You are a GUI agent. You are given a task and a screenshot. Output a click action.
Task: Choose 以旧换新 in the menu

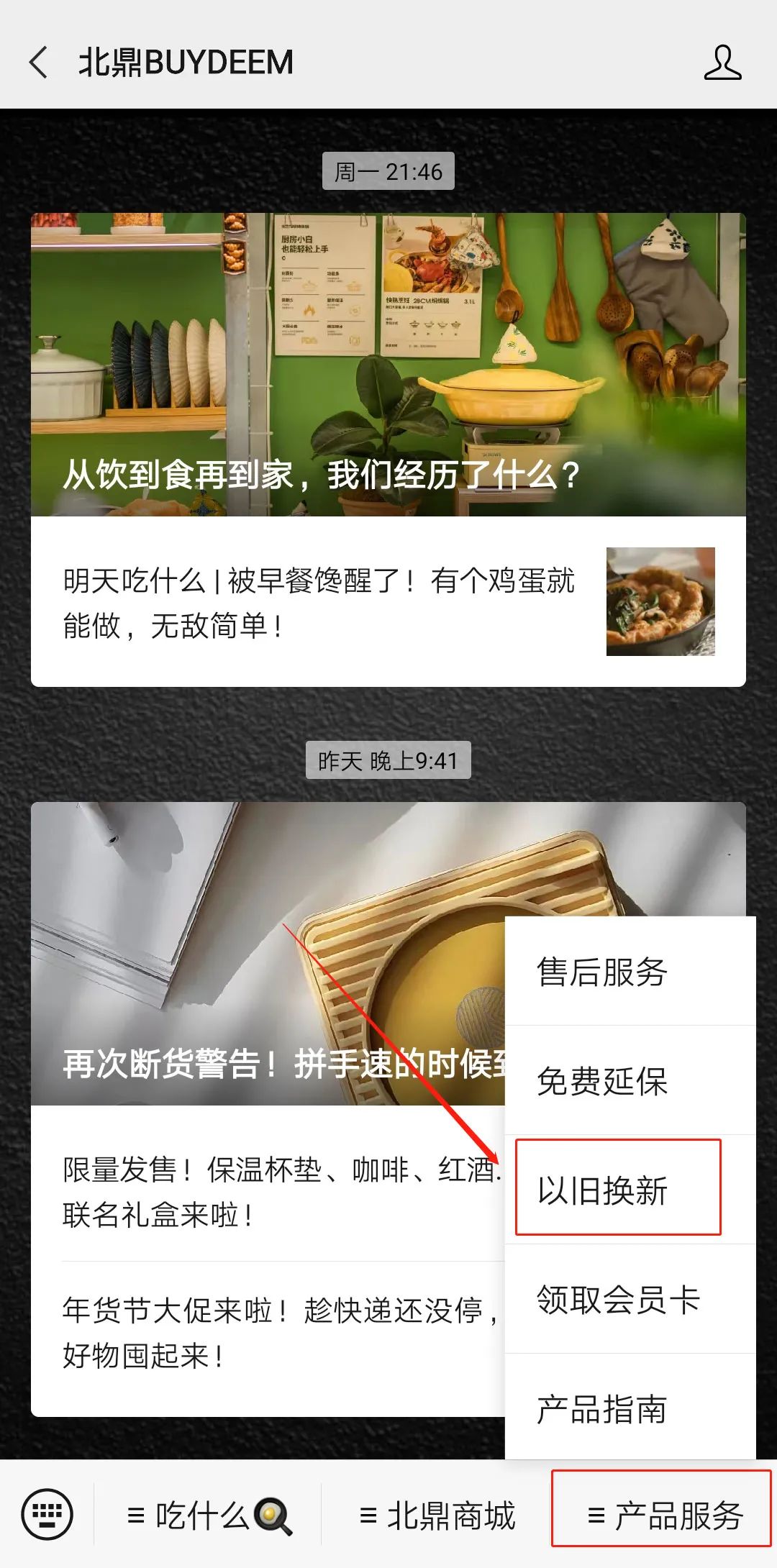[x=619, y=1190]
